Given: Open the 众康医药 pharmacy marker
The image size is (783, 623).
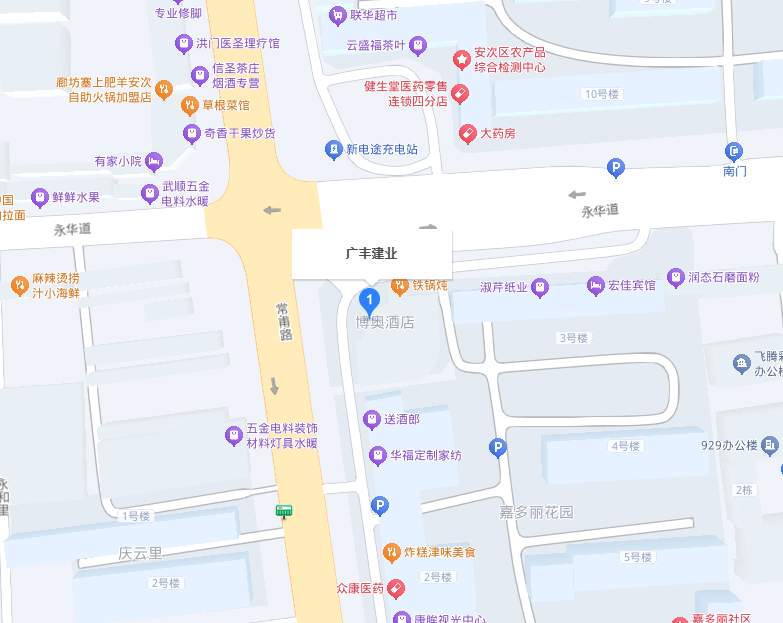Looking at the screenshot, I should point(396,588).
